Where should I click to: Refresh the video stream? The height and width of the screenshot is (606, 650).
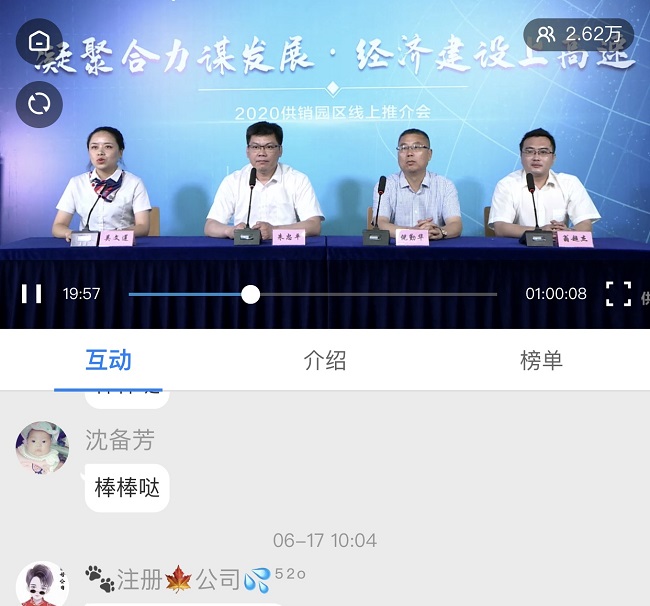click(39, 104)
